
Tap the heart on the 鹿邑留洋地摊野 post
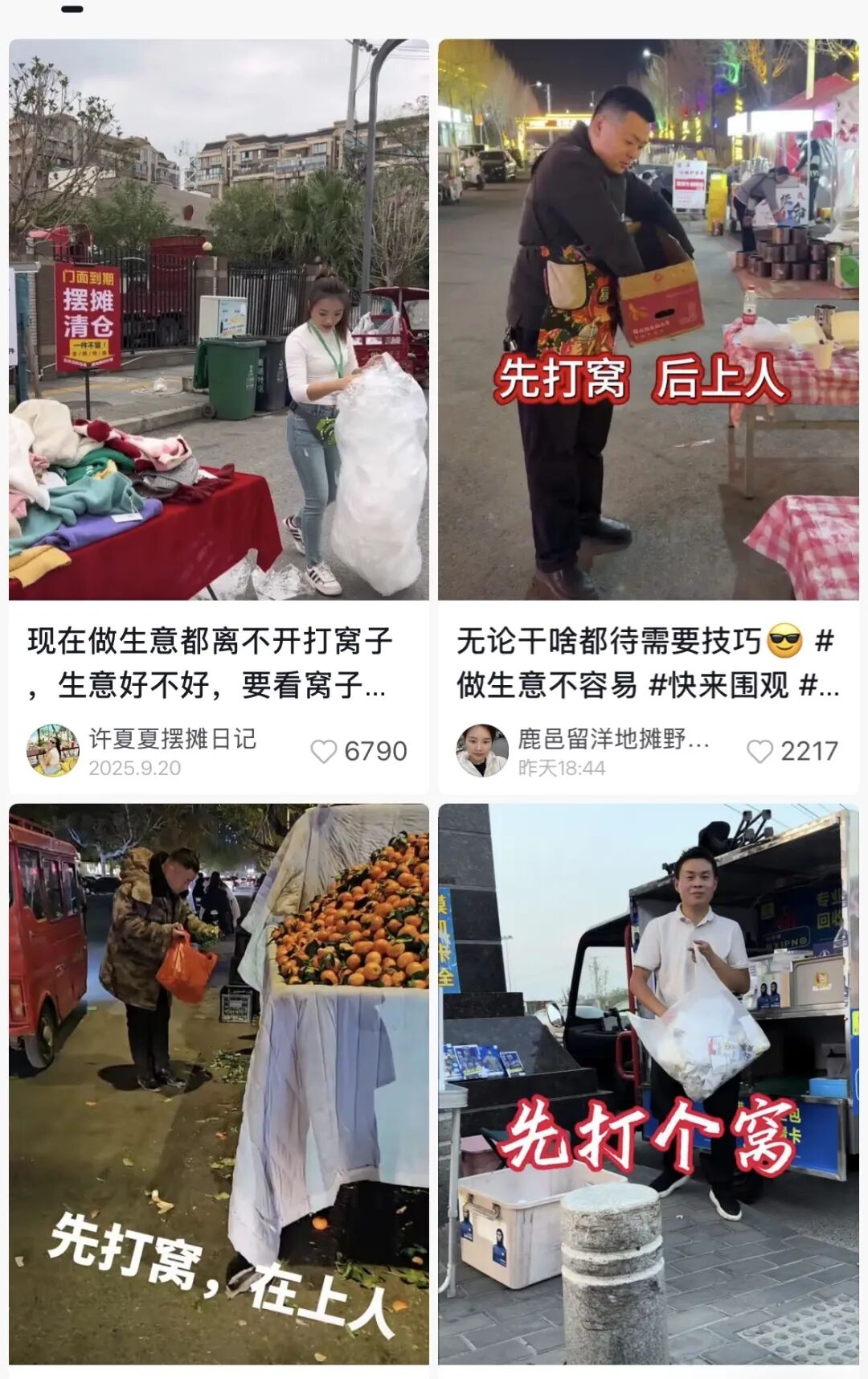tap(759, 751)
